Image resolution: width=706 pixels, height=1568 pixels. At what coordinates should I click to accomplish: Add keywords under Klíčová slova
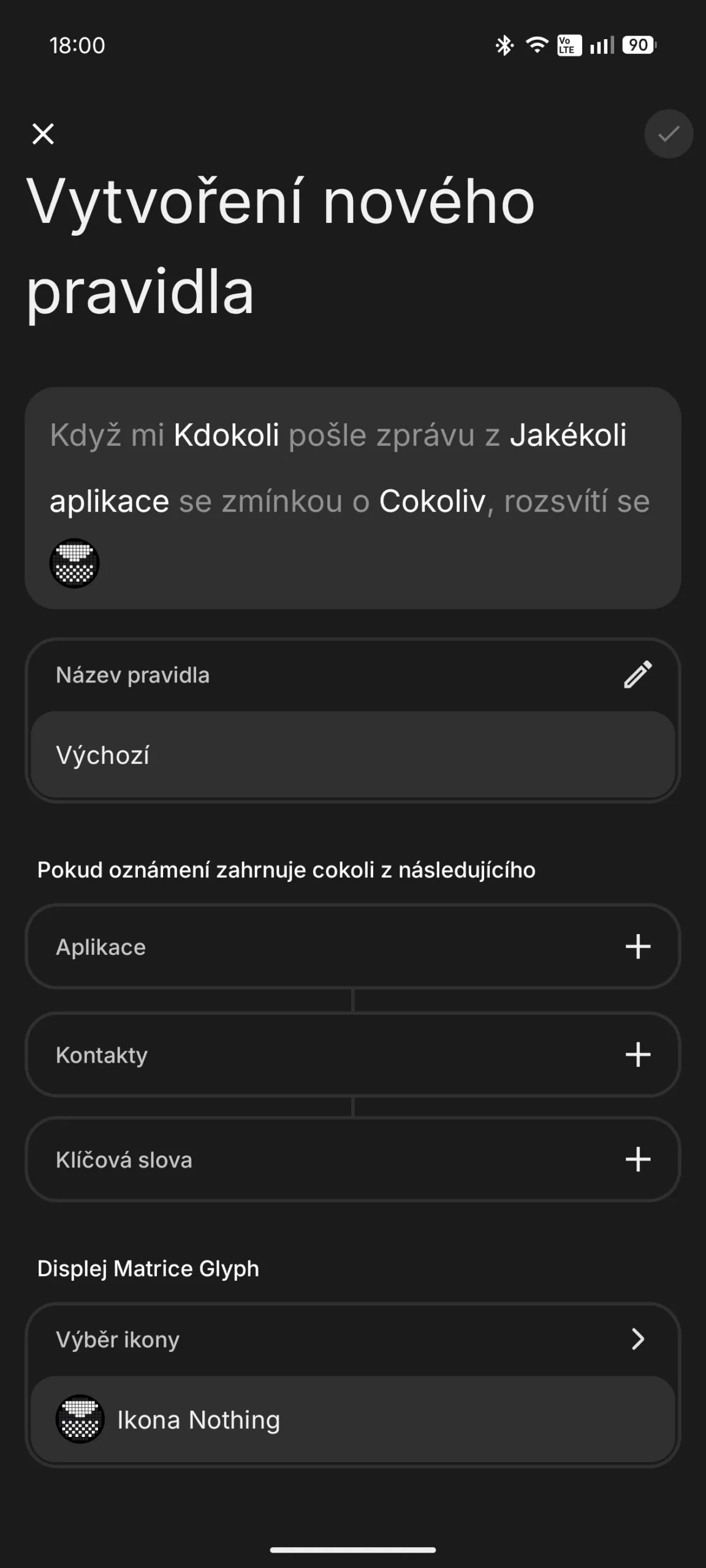point(637,1159)
